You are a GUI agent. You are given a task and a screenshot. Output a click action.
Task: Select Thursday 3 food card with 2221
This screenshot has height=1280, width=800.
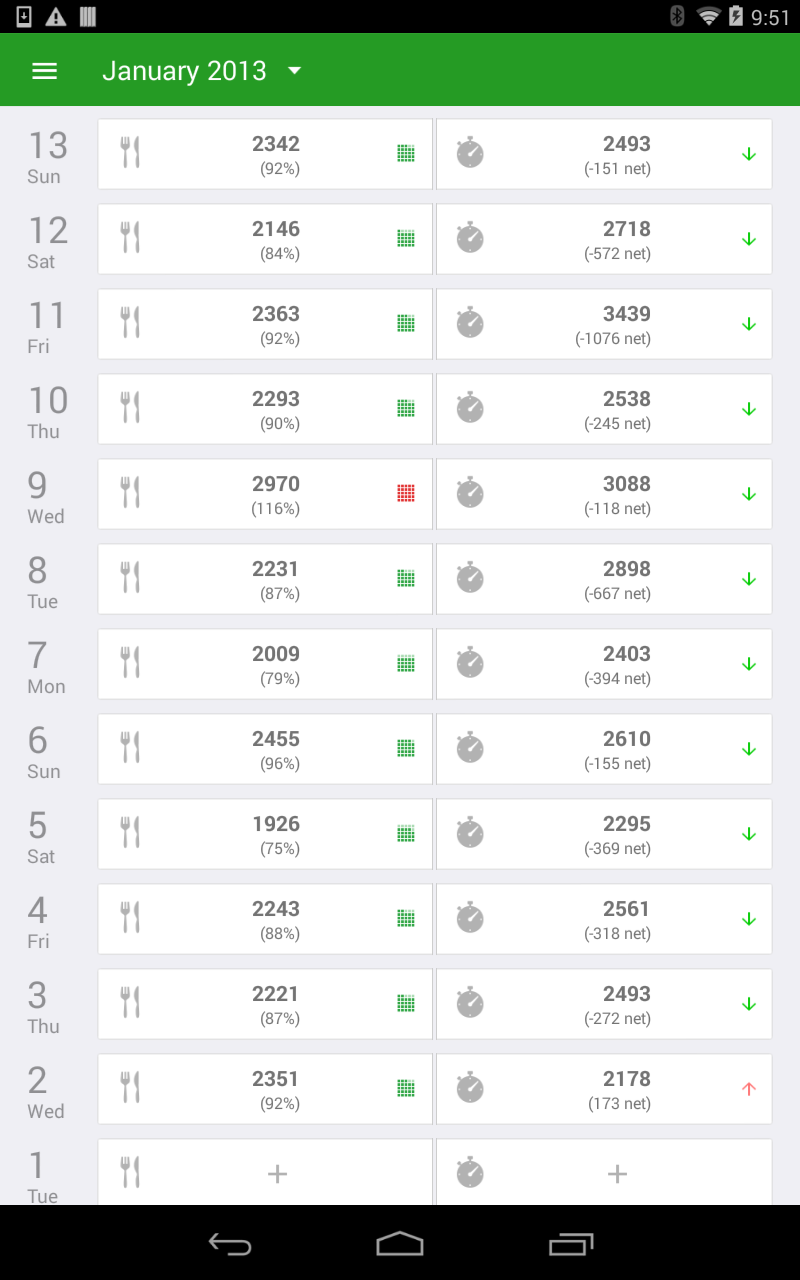tap(265, 1004)
